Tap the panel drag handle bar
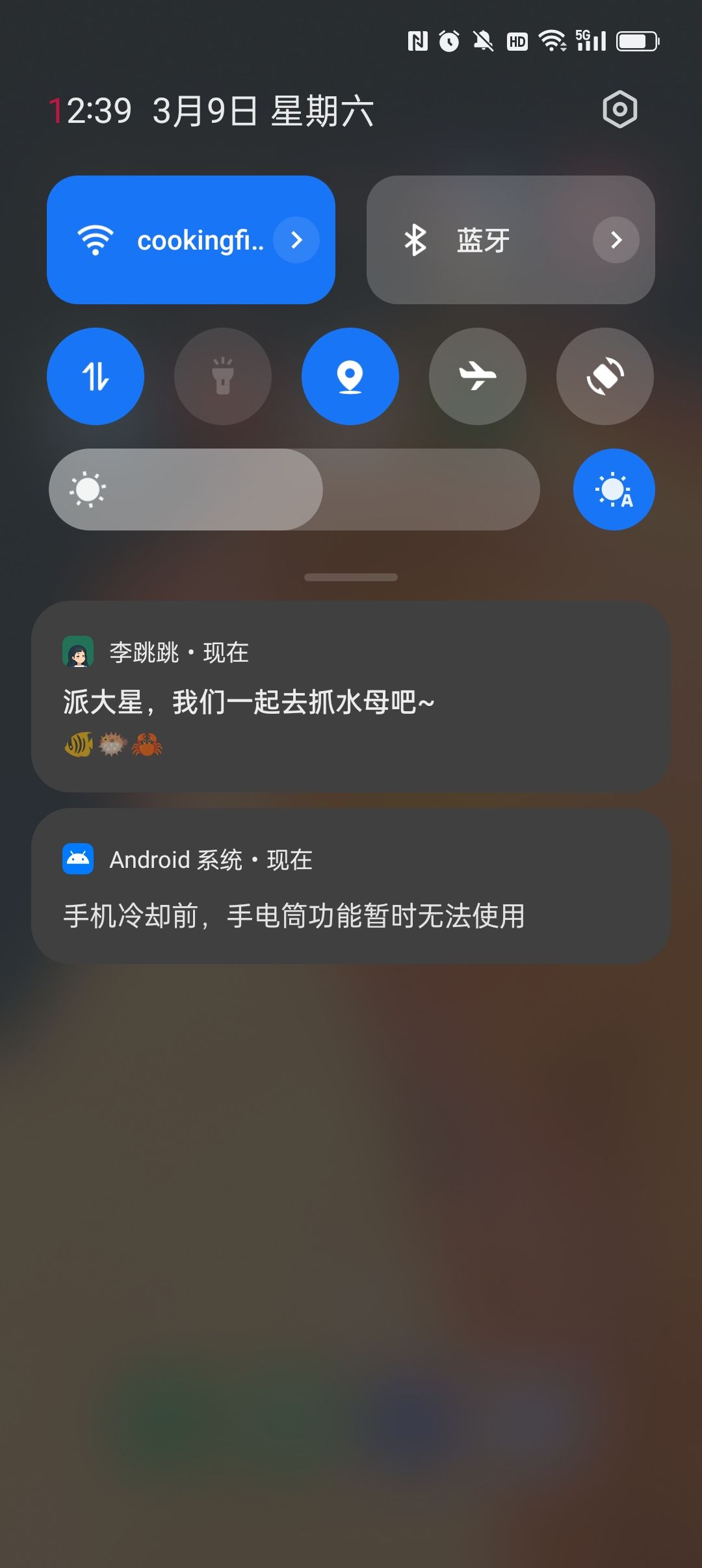Image resolution: width=702 pixels, height=1568 pixels. [351, 577]
